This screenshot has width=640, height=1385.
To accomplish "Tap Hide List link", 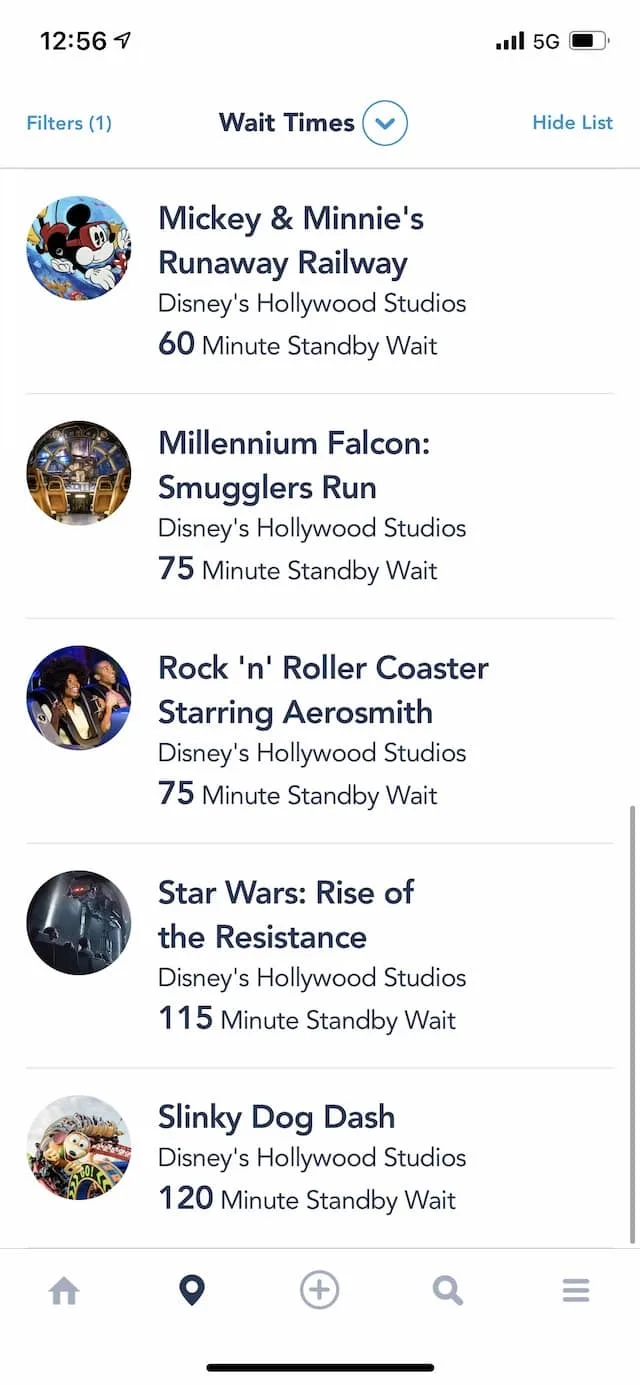I will (572, 122).
